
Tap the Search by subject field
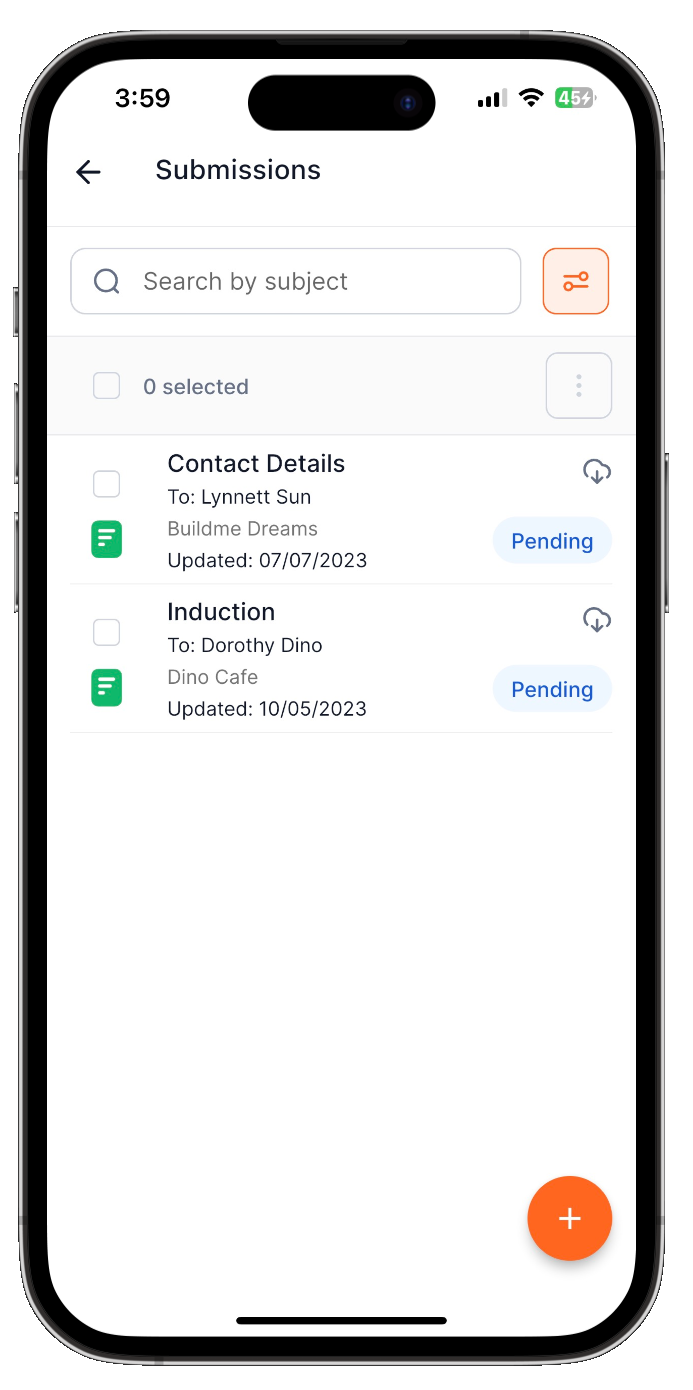(x=296, y=281)
